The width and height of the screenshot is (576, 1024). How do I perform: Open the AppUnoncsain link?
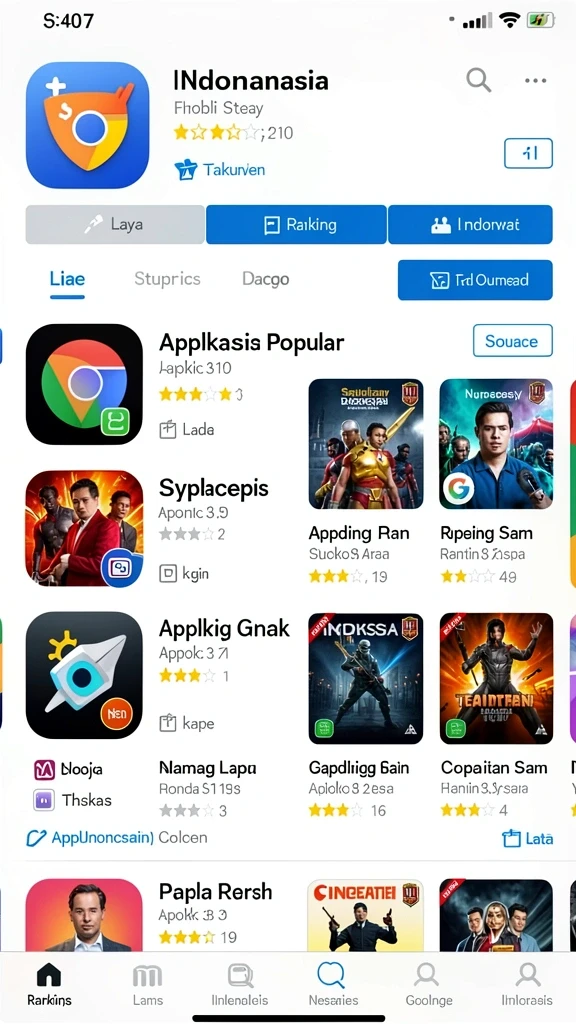tap(89, 838)
